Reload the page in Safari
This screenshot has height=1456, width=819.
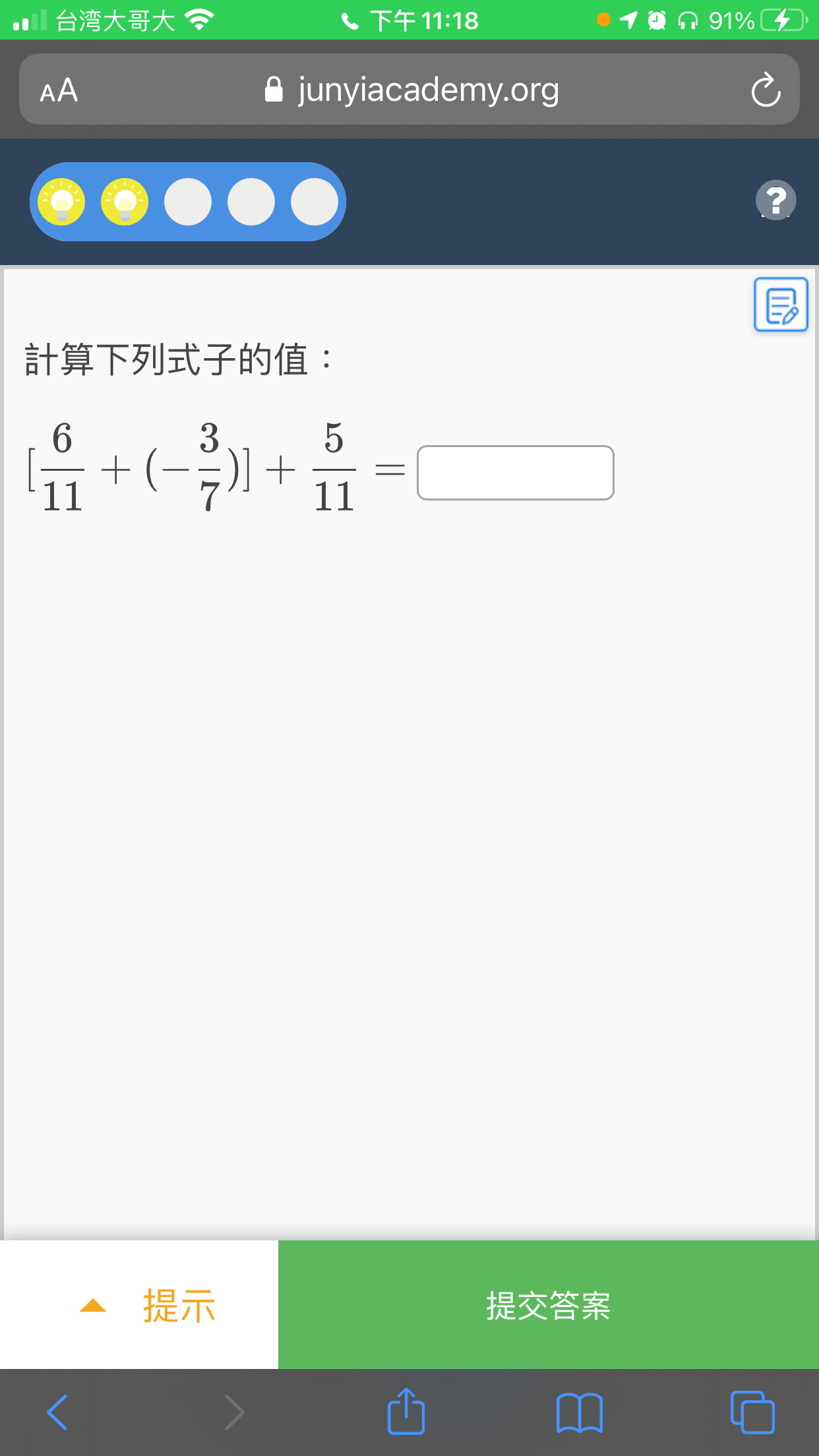766,90
